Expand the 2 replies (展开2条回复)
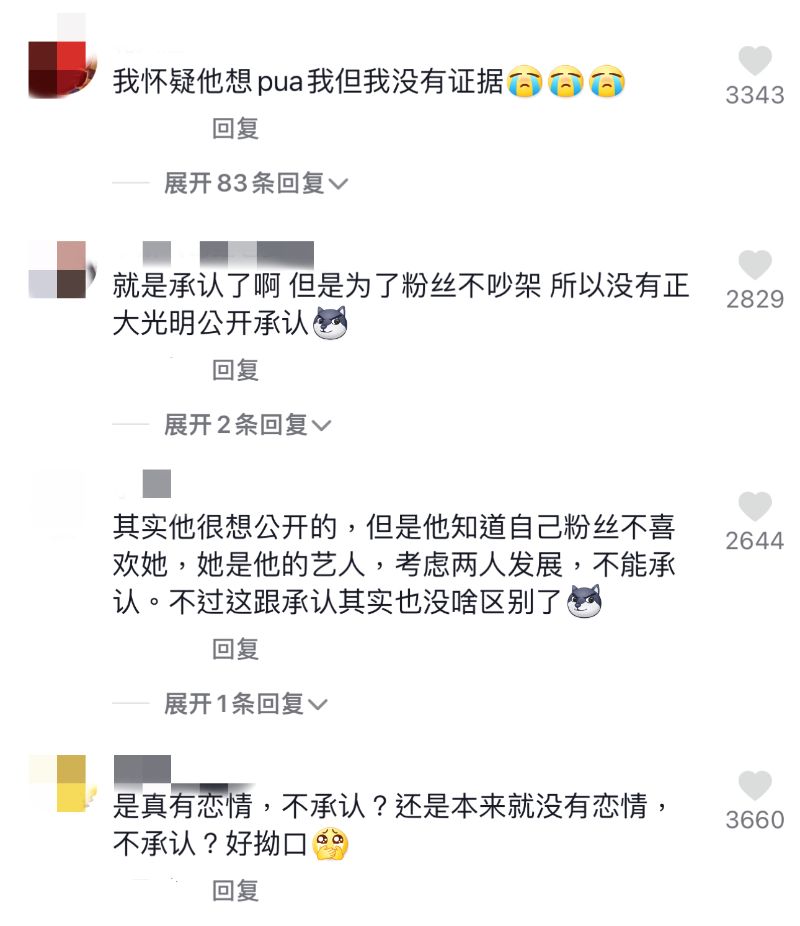Screen dimensions: 800x926 point(247,425)
